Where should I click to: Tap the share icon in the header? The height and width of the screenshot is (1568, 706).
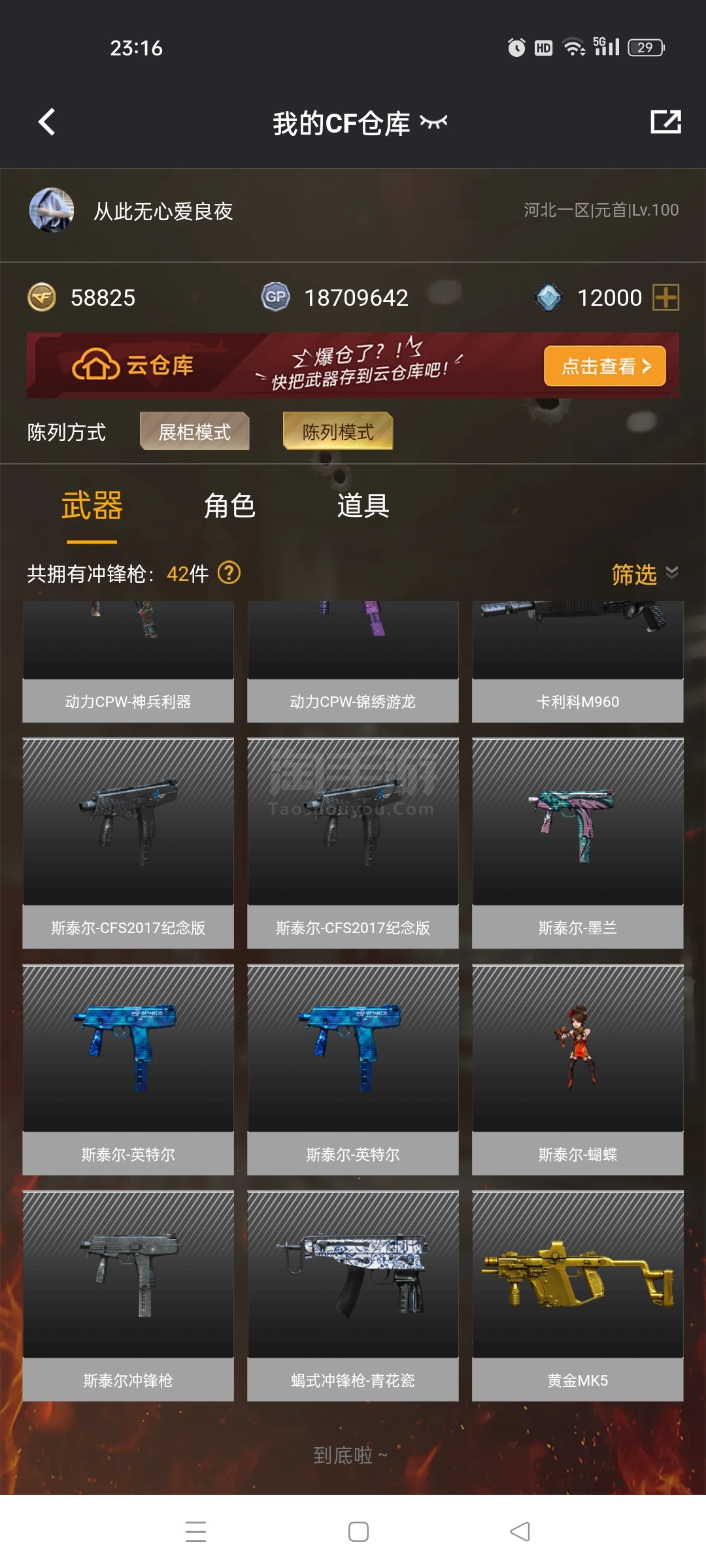click(x=665, y=122)
